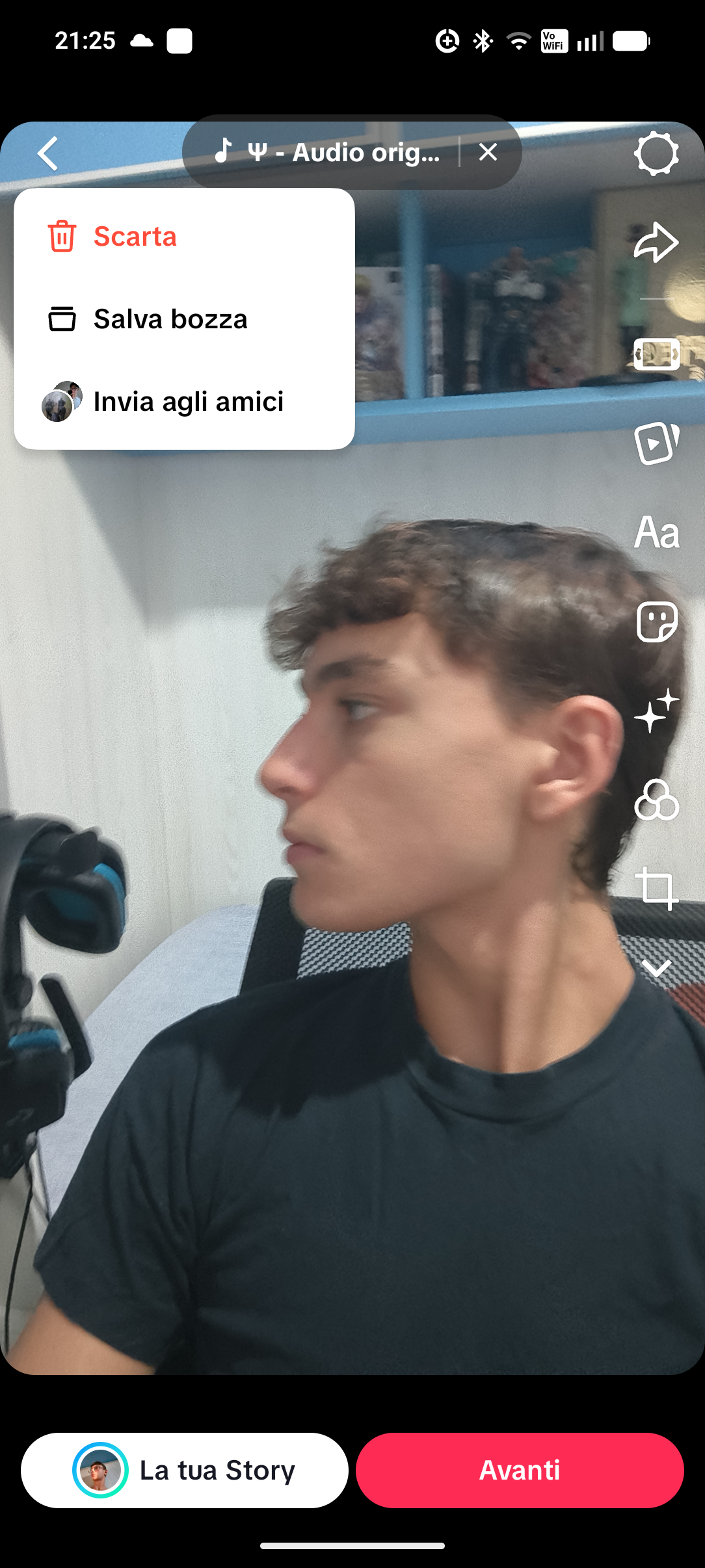Tap the share arrow icon
This screenshot has width=705, height=1568.
coord(656,242)
